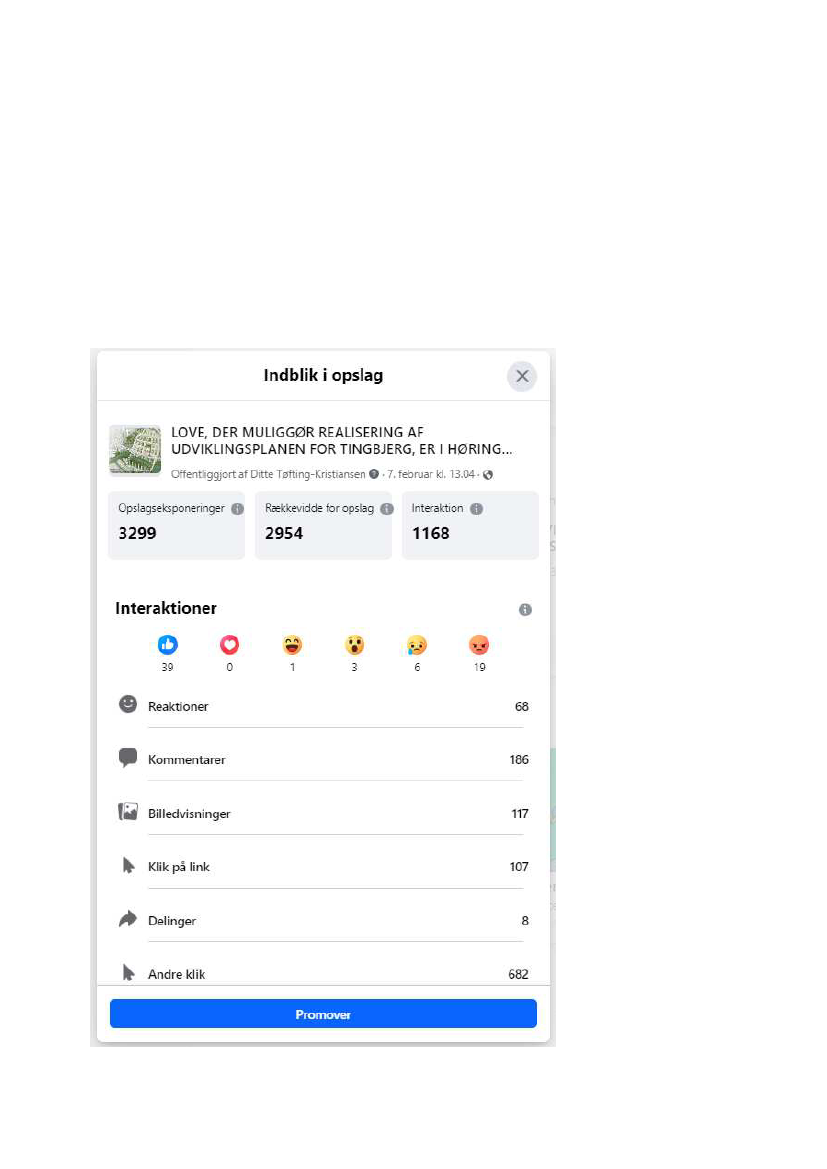Tap the info icon beside Interaktioner heading

(x=525, y=610)
